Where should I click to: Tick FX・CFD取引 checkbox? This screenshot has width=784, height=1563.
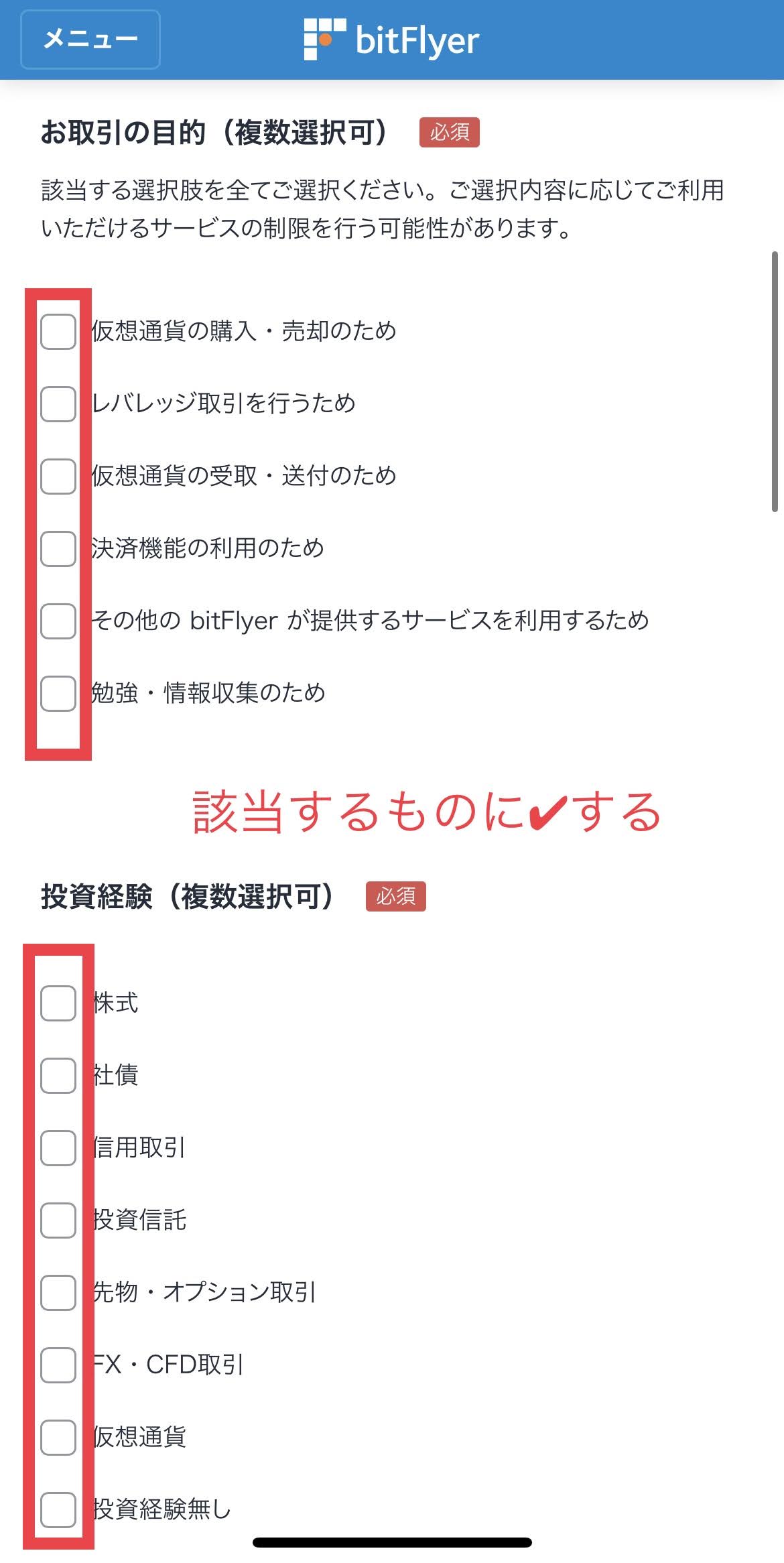[58, 1365]
